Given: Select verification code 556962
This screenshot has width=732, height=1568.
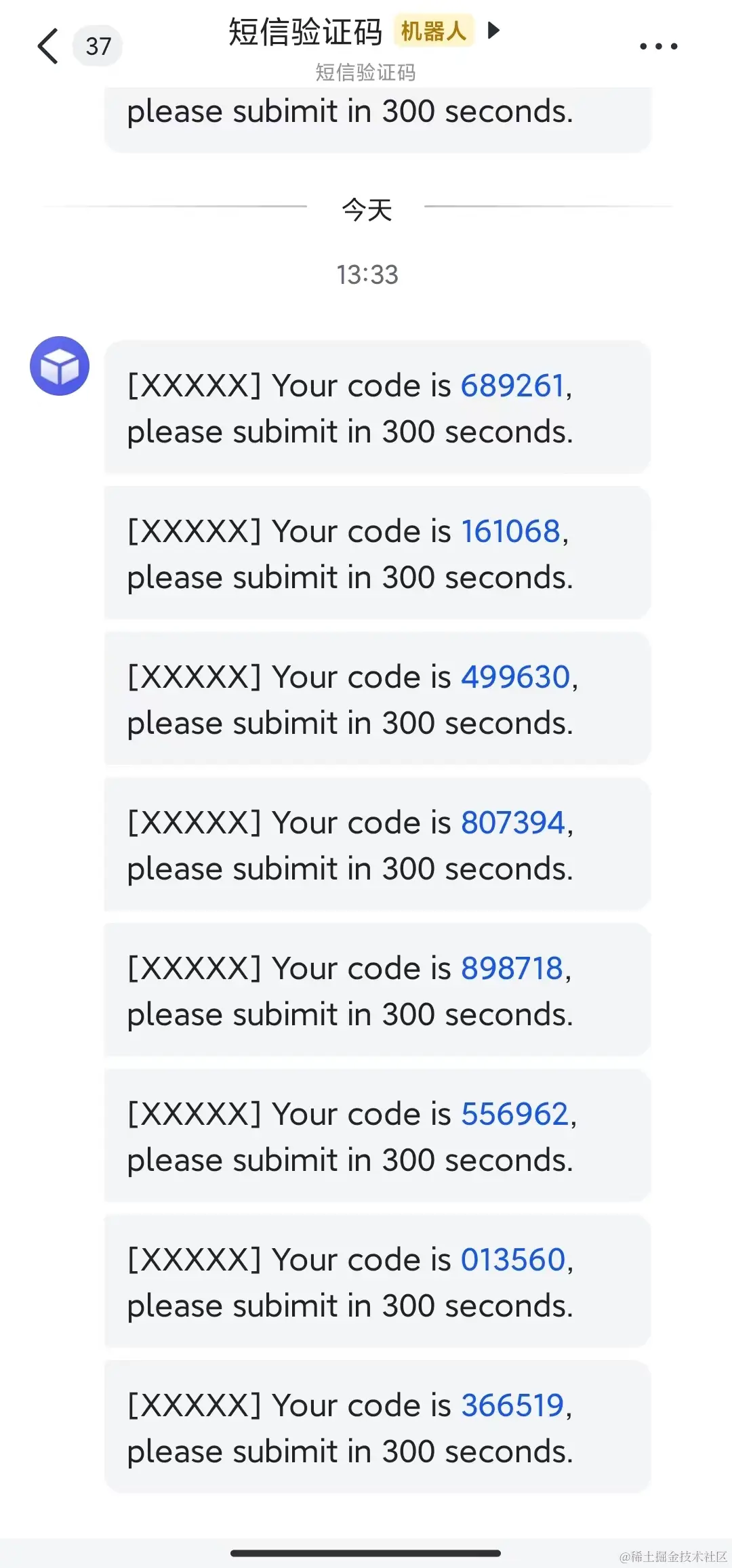Looking at the screenshot, I should click(x=514, y=1114).
